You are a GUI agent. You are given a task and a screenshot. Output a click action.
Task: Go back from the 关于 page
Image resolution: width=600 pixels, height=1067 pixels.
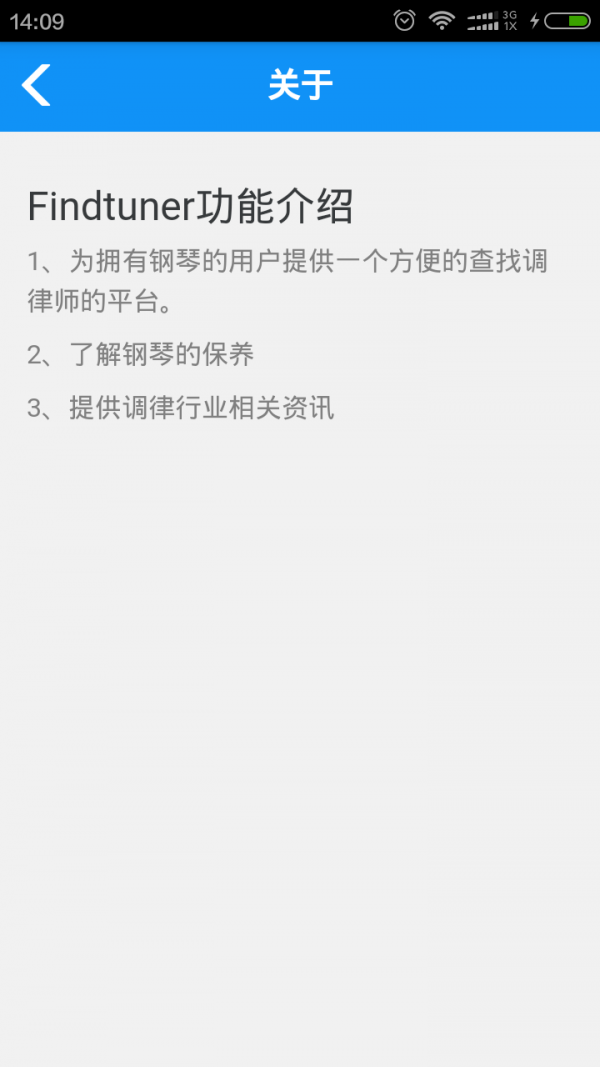36,85
